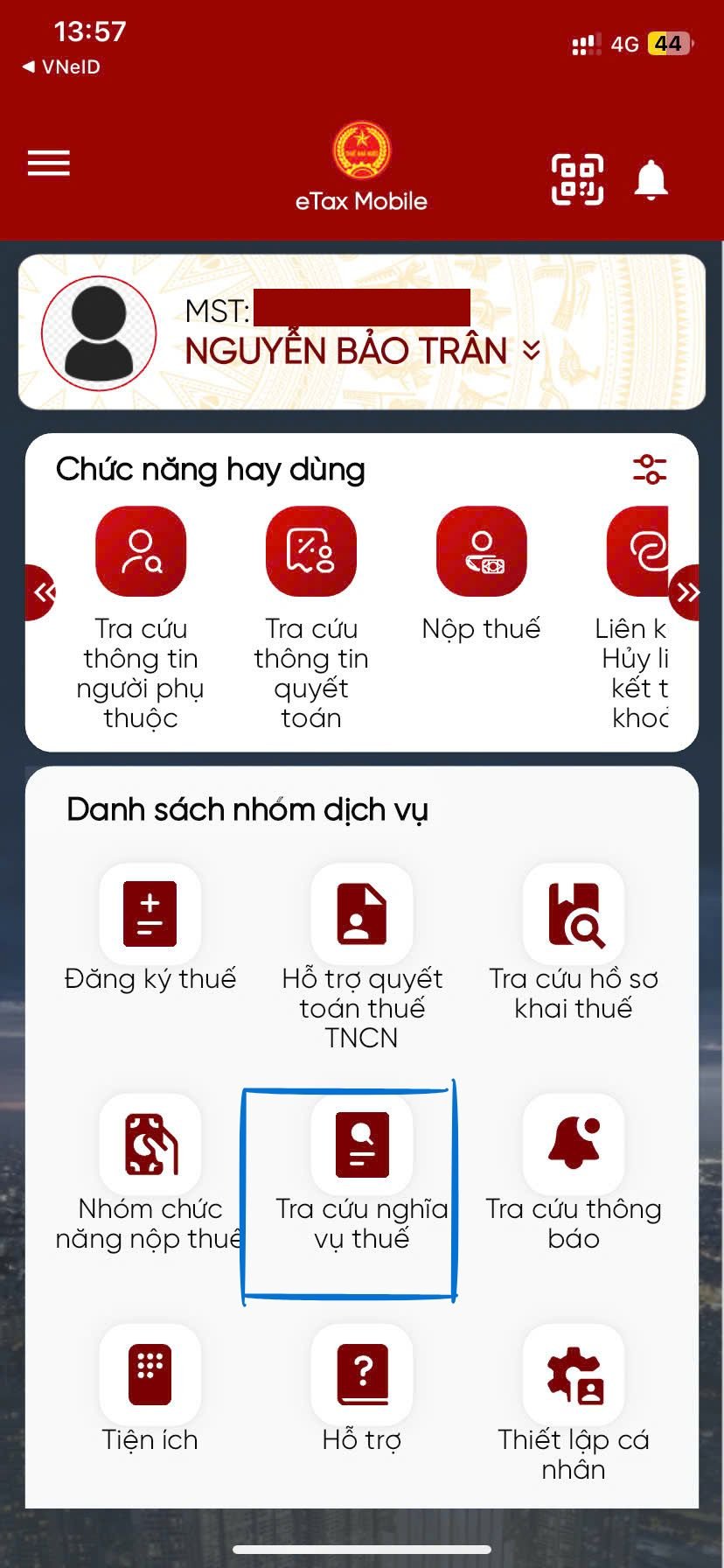Customize the Chức năng hay dùng shortcuts

pos(649,469)
